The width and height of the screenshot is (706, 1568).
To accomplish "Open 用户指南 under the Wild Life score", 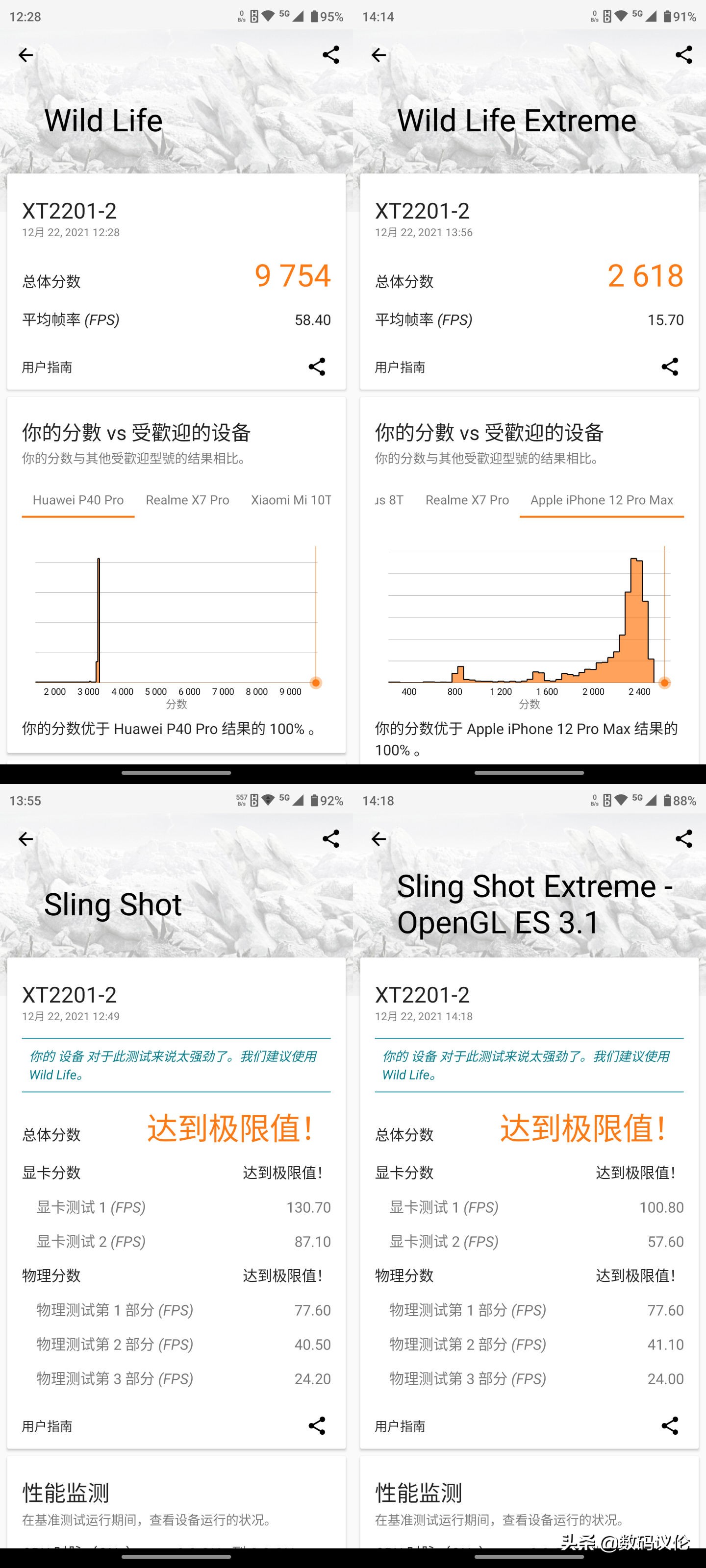I will coord(48,367).
